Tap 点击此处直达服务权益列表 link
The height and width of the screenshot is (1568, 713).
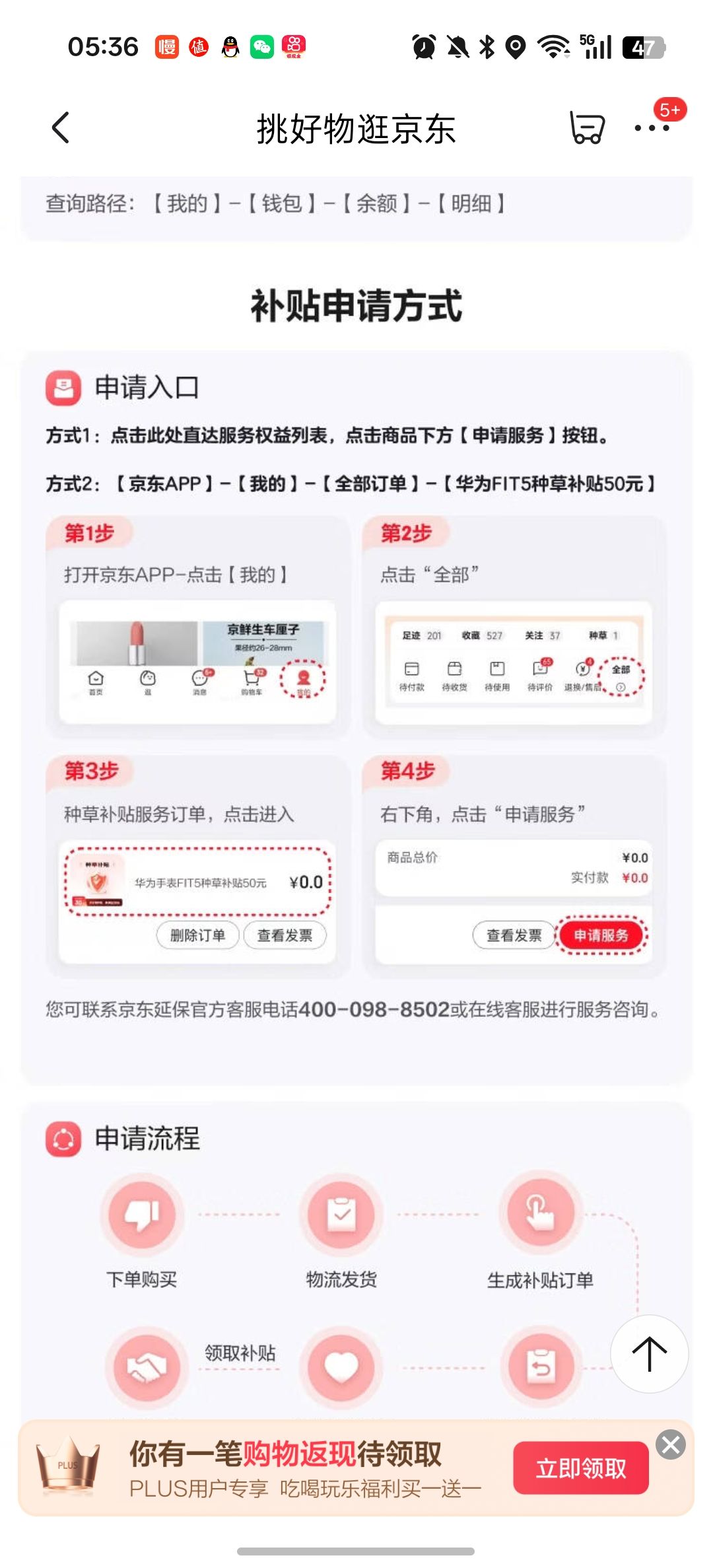219,435
